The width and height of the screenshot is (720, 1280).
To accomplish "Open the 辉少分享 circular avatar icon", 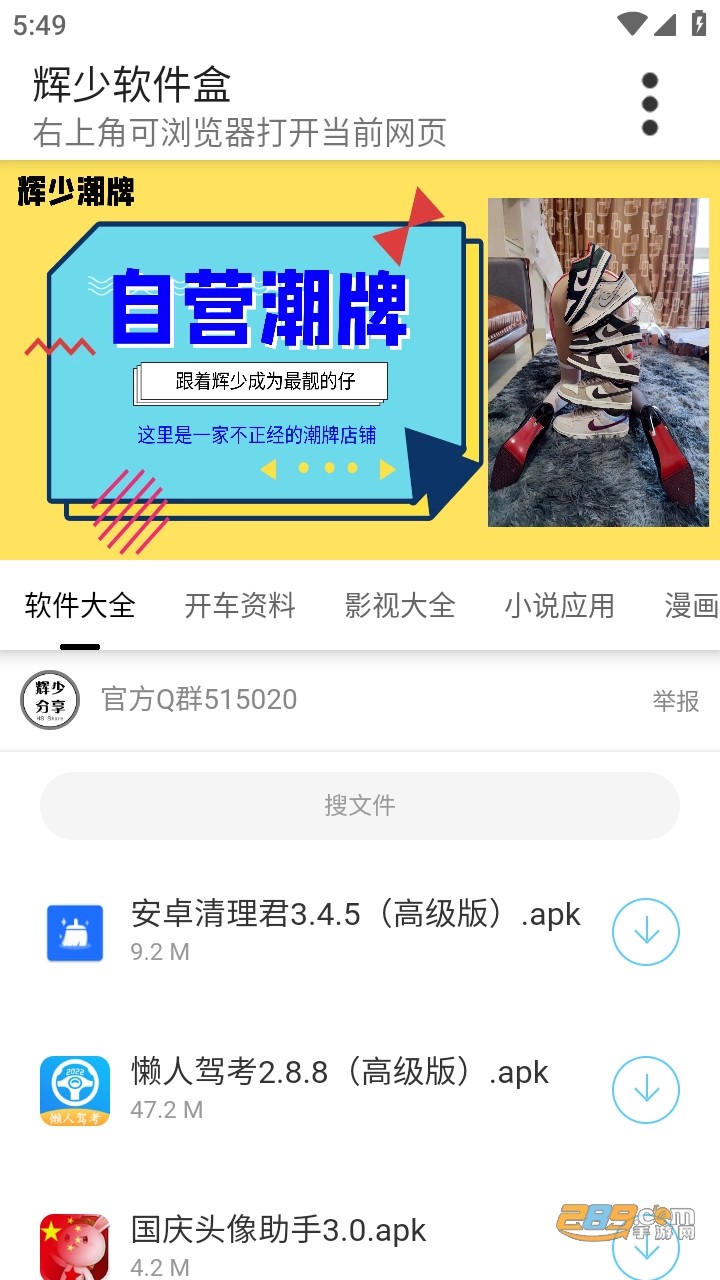I will (50, 700).
